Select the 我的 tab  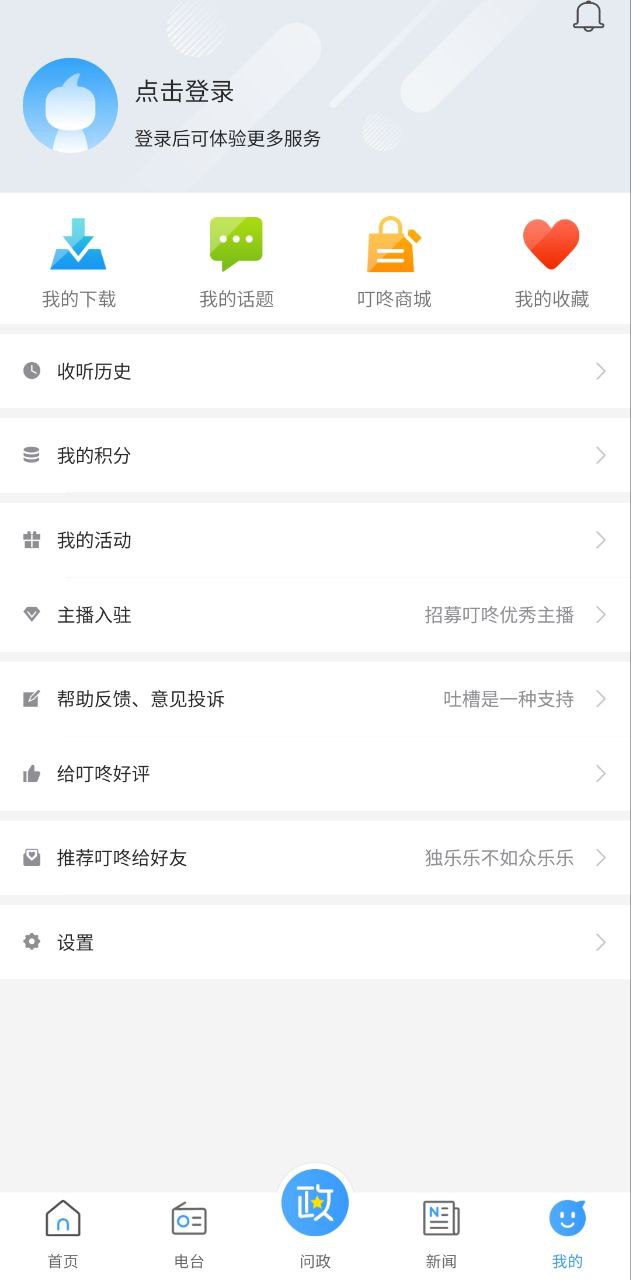567,1234
